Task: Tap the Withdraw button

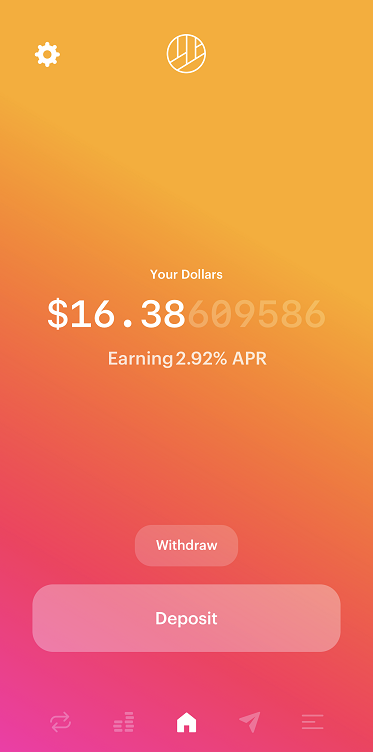Action: coord(186,545)
